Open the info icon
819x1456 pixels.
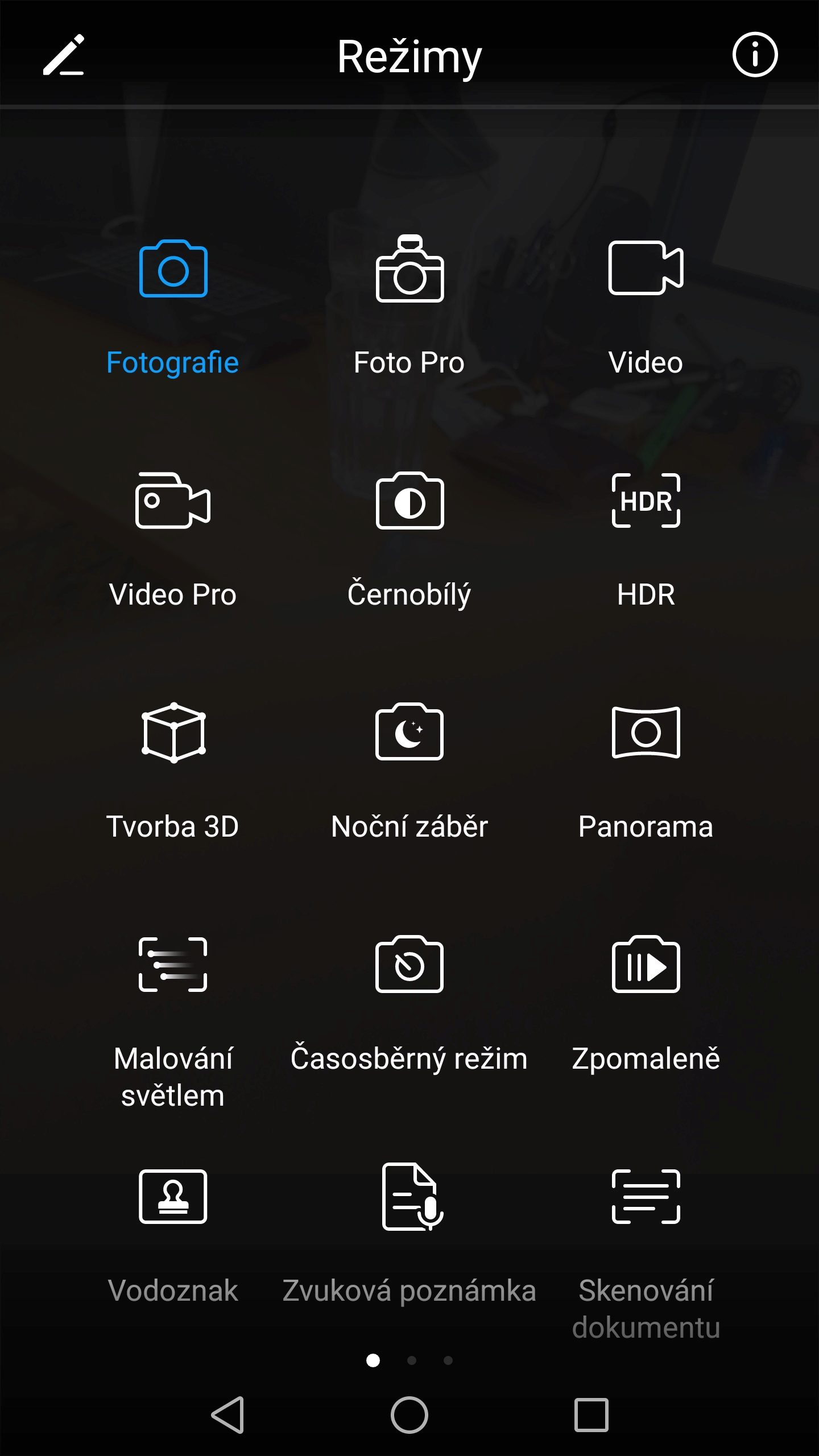coord(755,55)
